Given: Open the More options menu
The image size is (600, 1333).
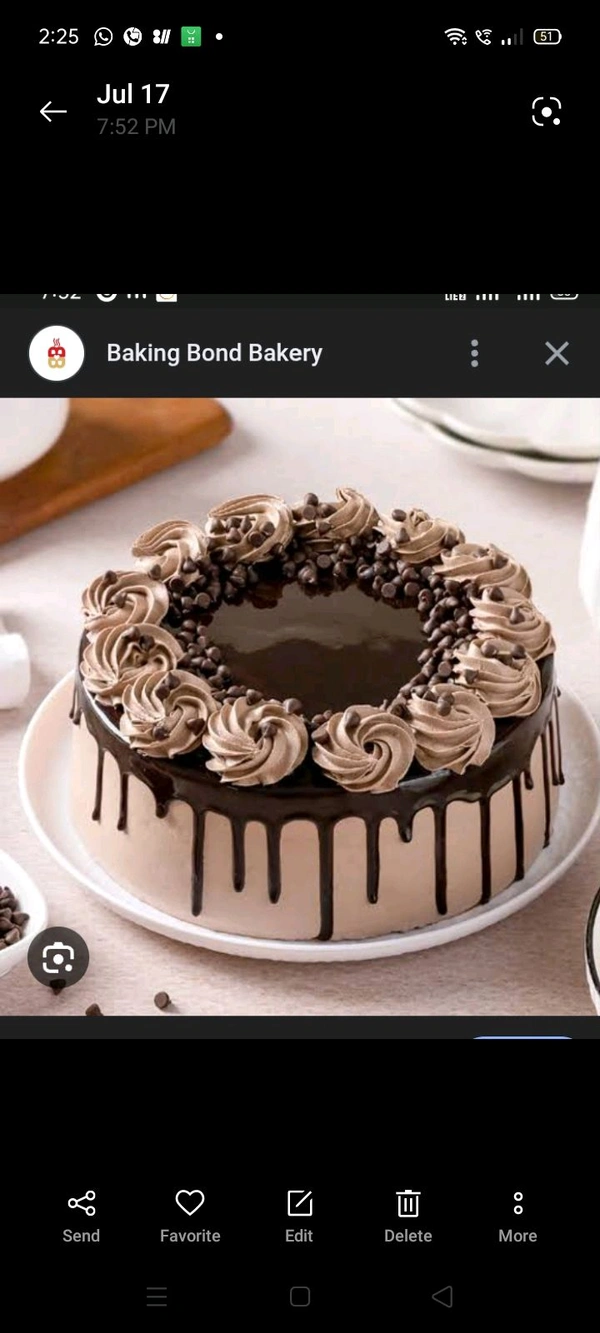Looking at the screenshot, I should click(x=518, y=1216).
